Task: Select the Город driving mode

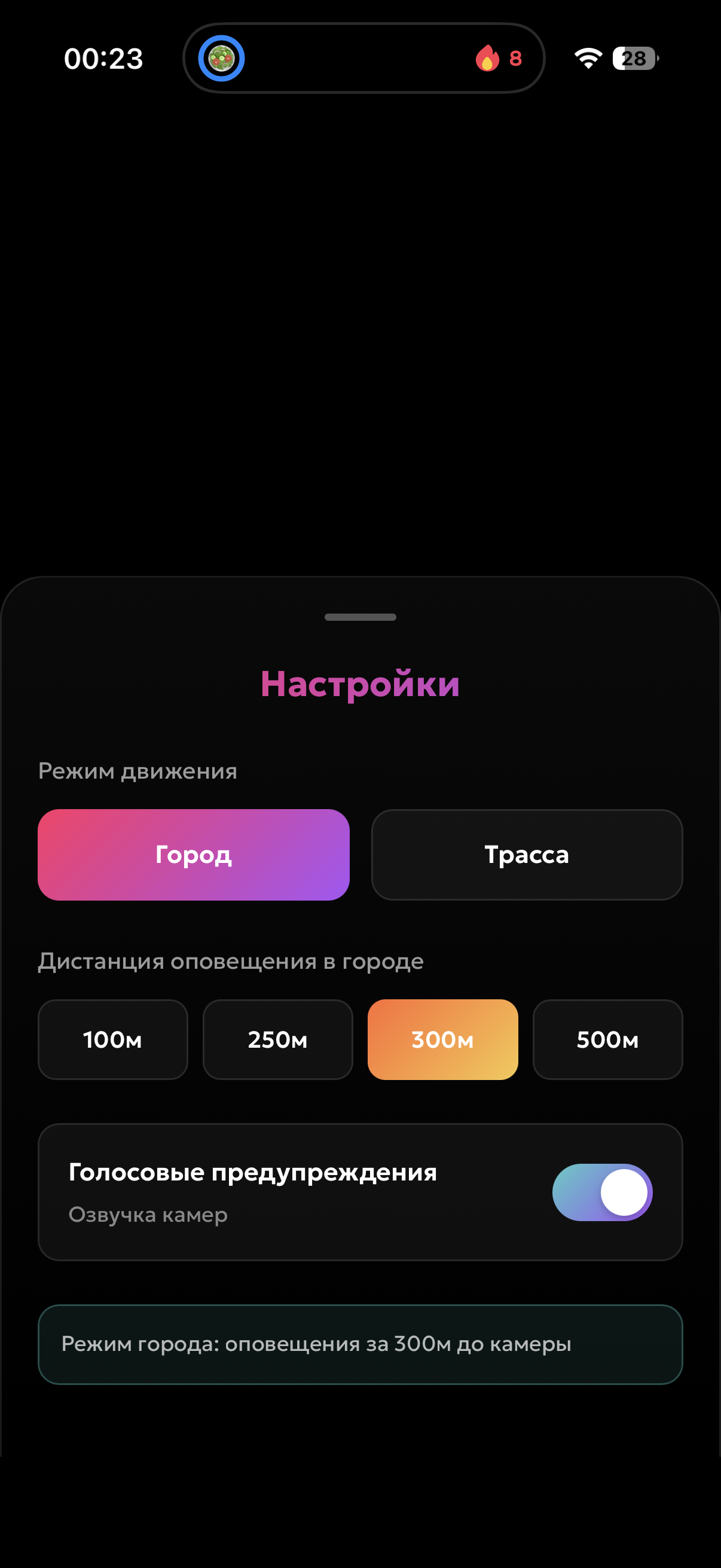Action: (194, 855)
